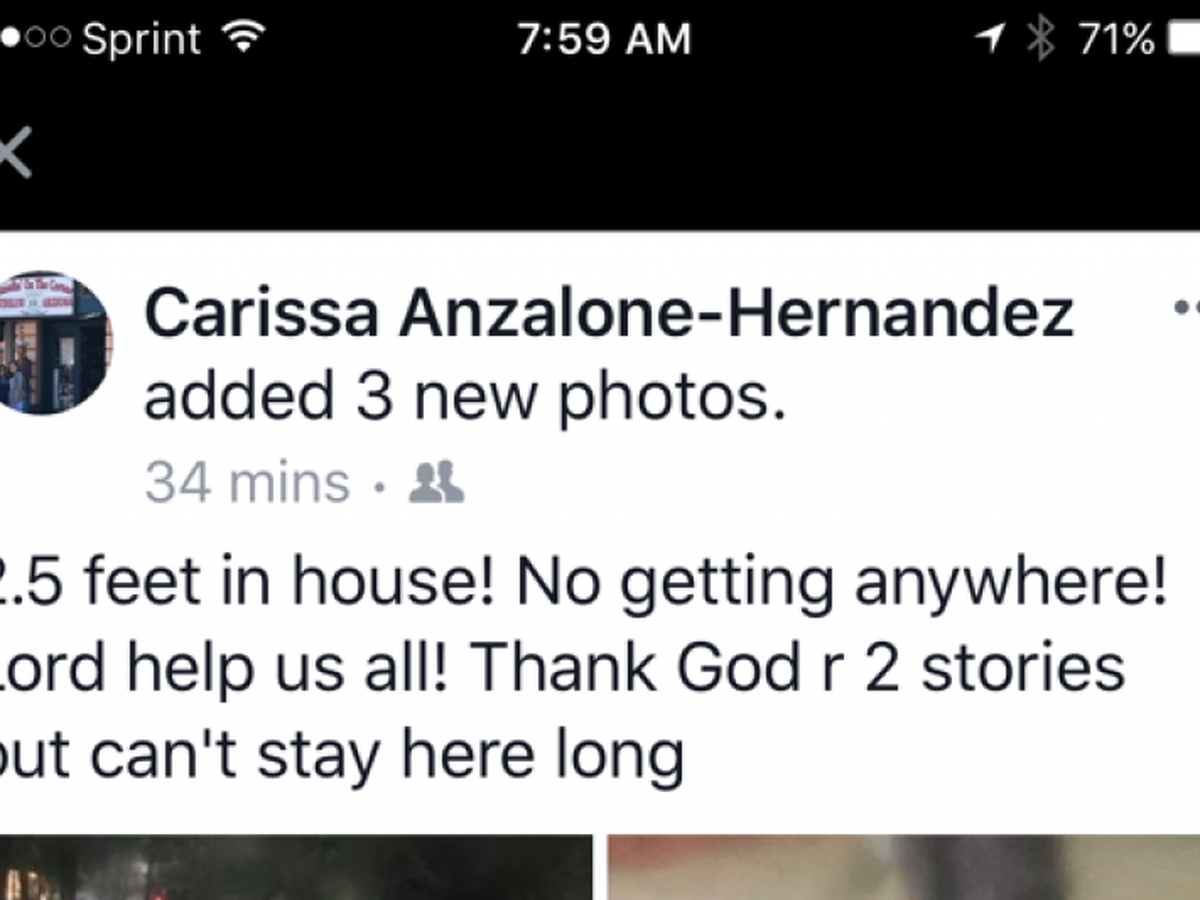
Task: Open the second photo on the right
Action: pos(903,868)
